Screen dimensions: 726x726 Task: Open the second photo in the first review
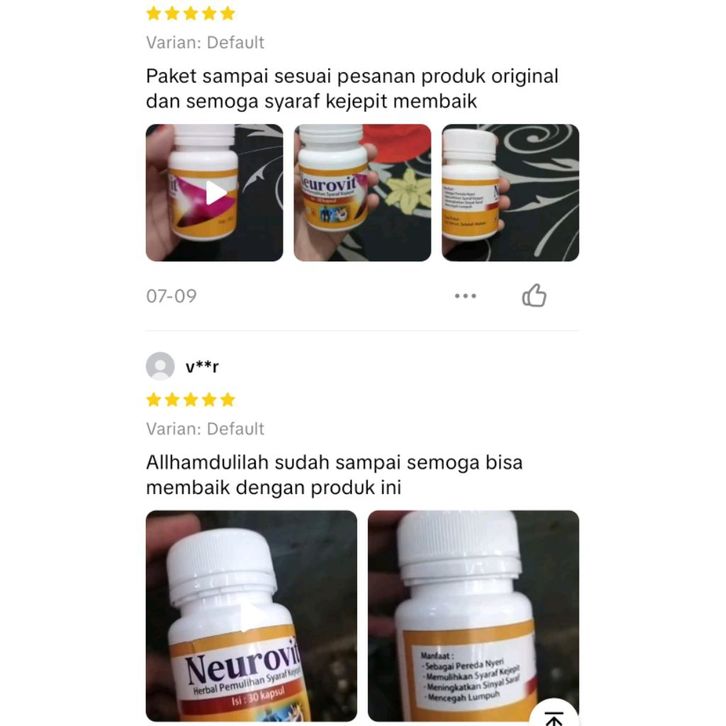[x=362, y=193]
